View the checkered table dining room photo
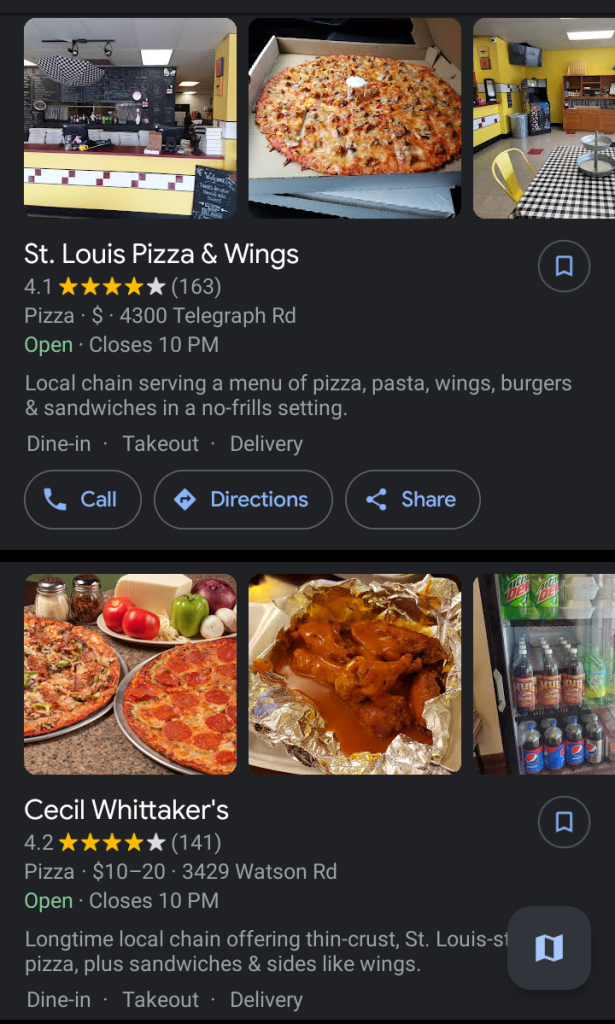615x1024 pixels. [x=543, y=118]
